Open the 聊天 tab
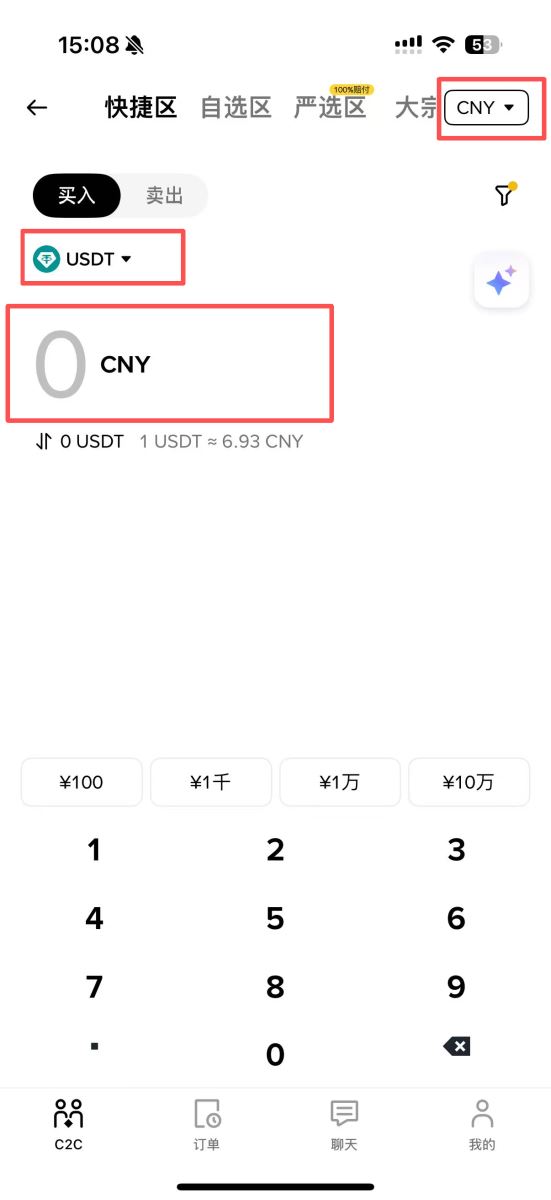 tap(344, 1124)
